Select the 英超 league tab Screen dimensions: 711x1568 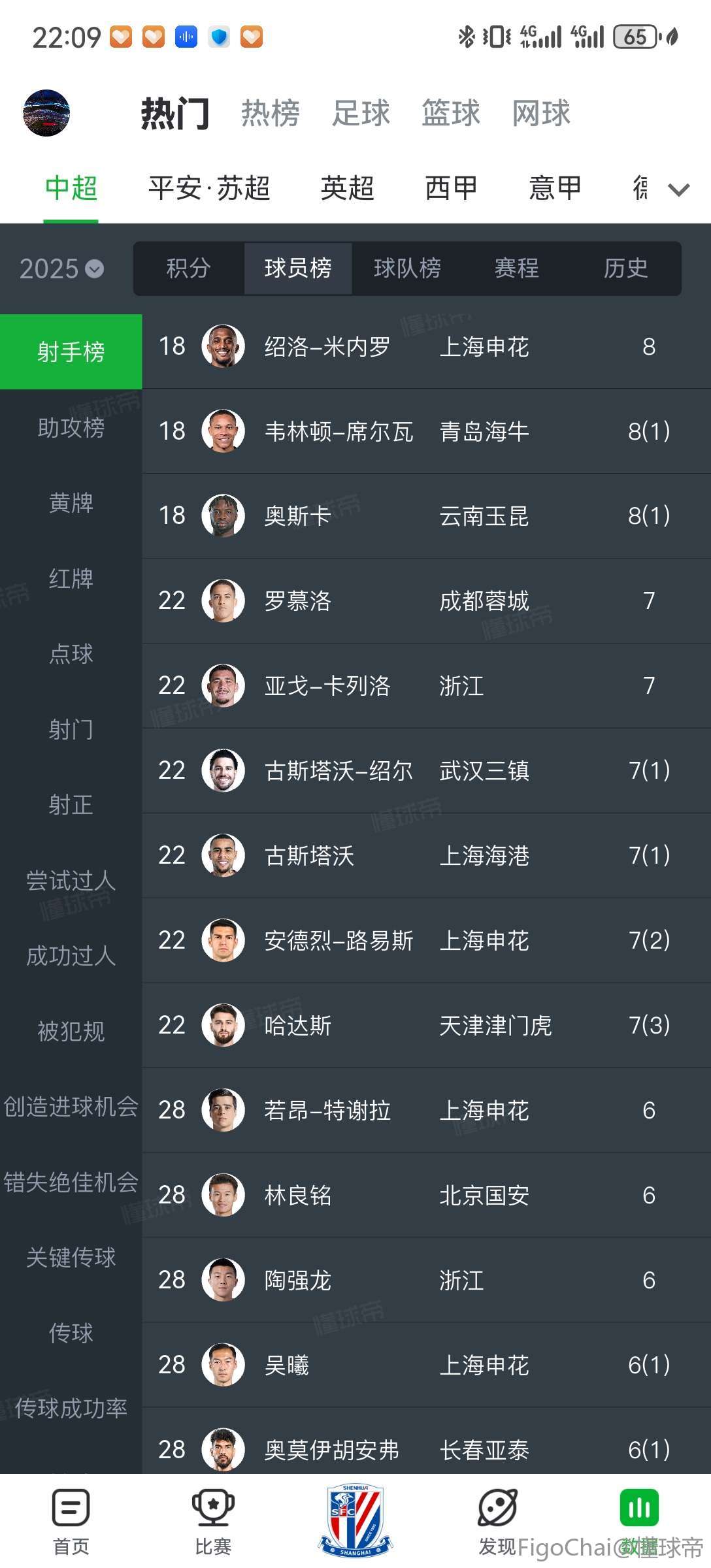coord(347,188)
